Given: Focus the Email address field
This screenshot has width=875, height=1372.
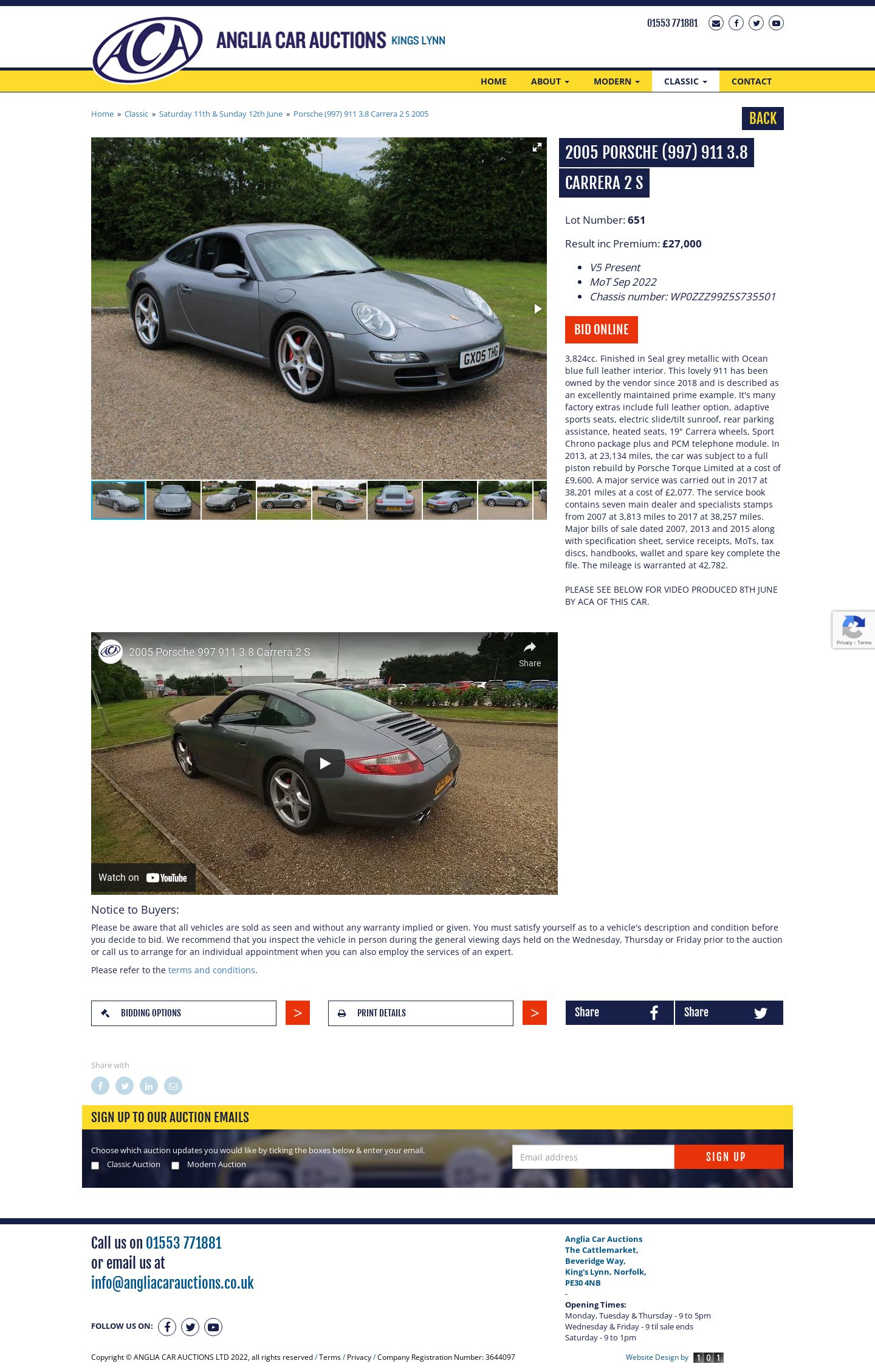Looking at the screenshot, I should click(592, 1157).
